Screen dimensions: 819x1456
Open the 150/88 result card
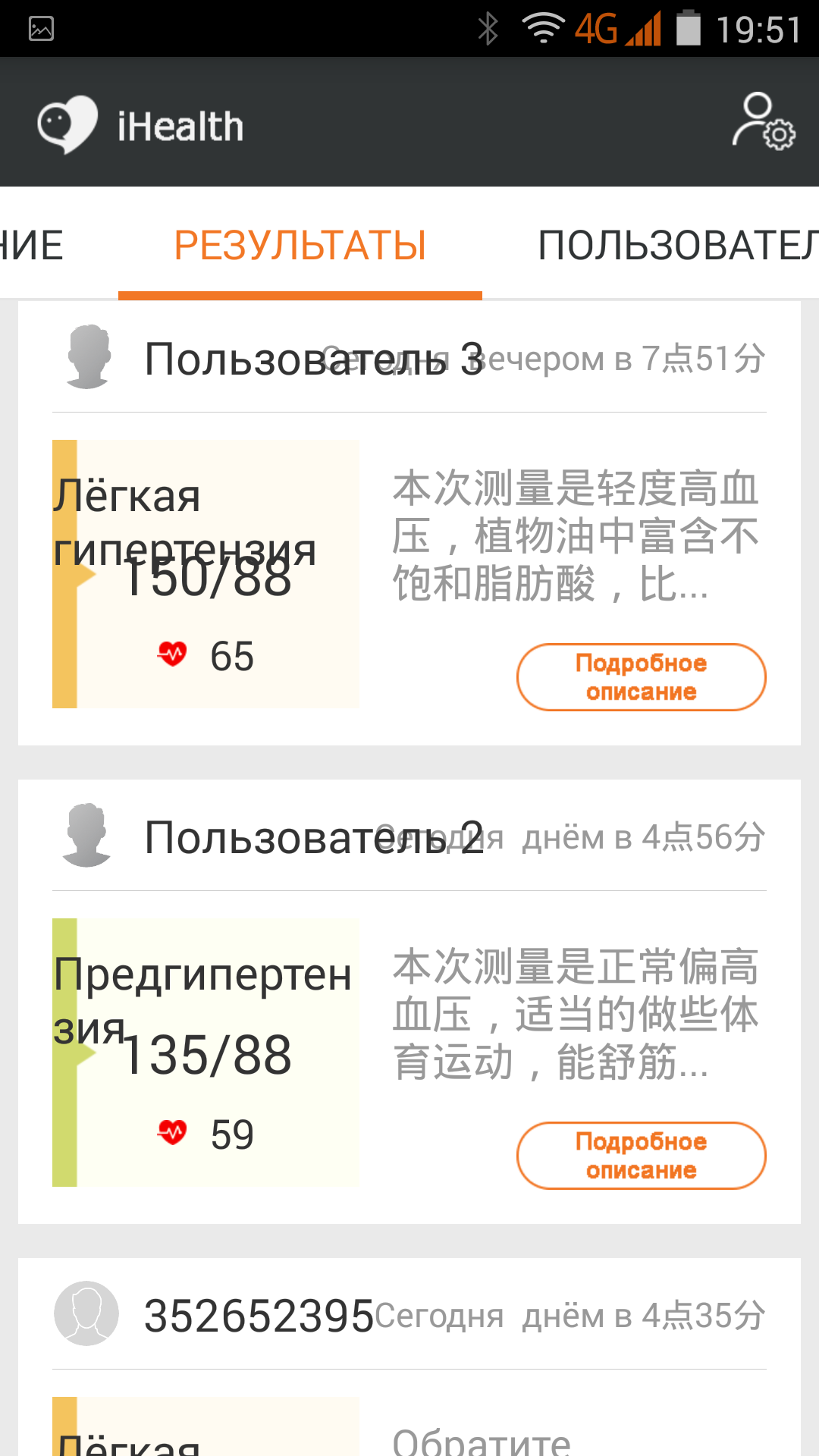tap(206, 574)
